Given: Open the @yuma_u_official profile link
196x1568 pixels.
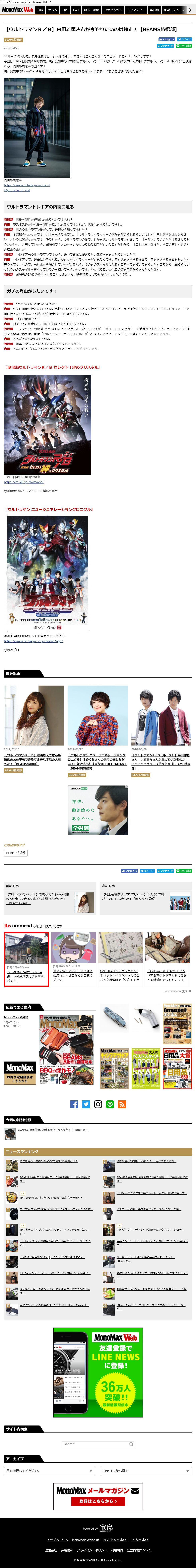Looking at the screenshot, I should pyautogui.click(x=17, y=190).
